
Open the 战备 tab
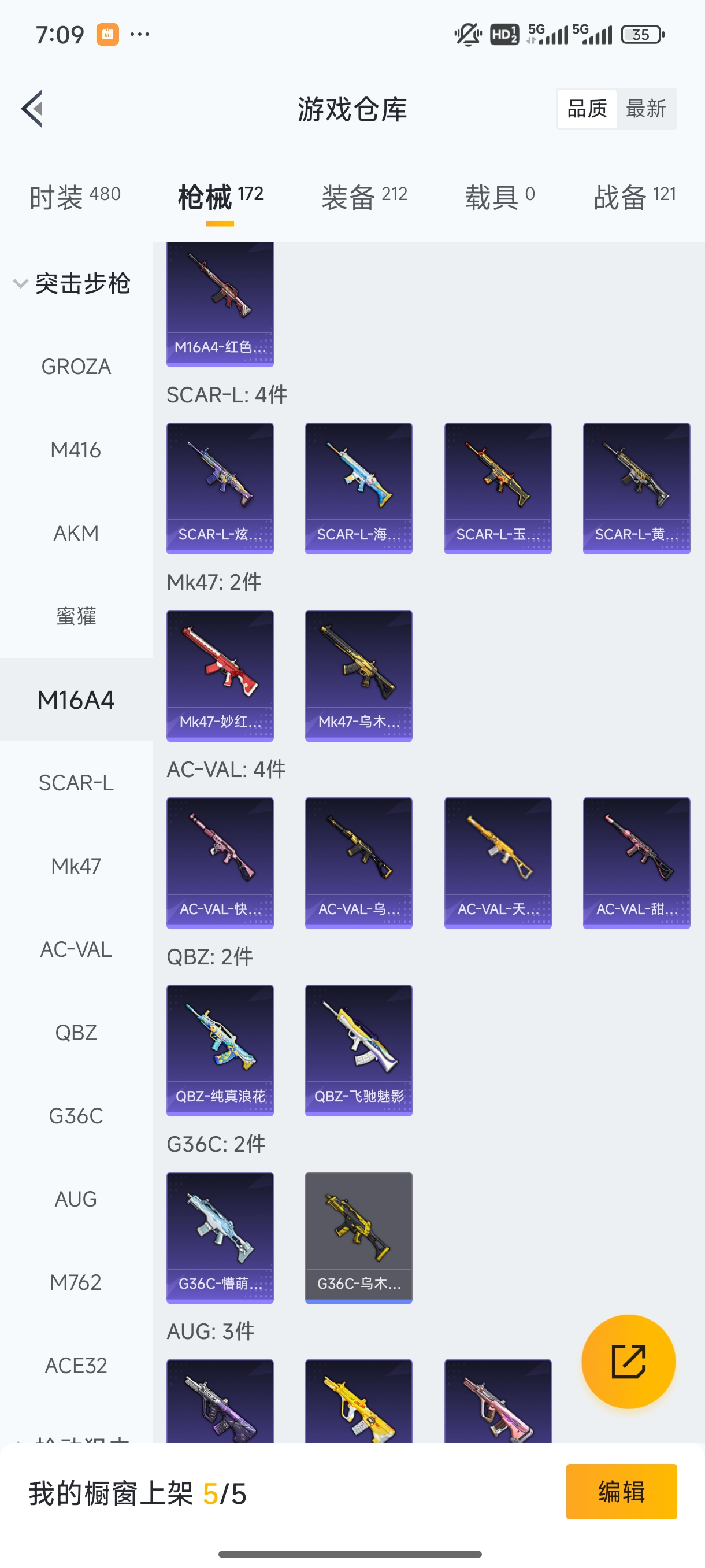point(634,197)
